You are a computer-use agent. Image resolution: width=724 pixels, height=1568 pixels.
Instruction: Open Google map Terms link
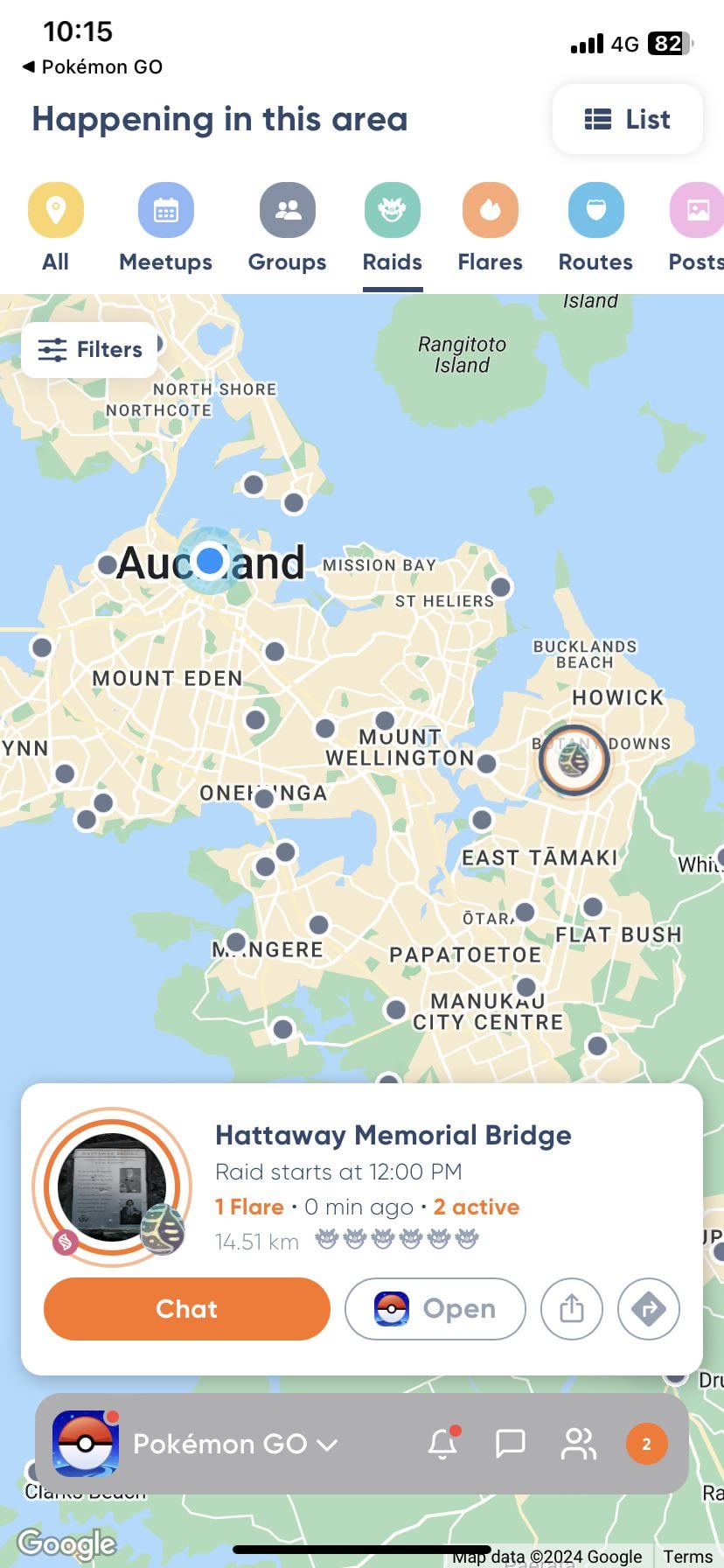tap(687, 1557)
